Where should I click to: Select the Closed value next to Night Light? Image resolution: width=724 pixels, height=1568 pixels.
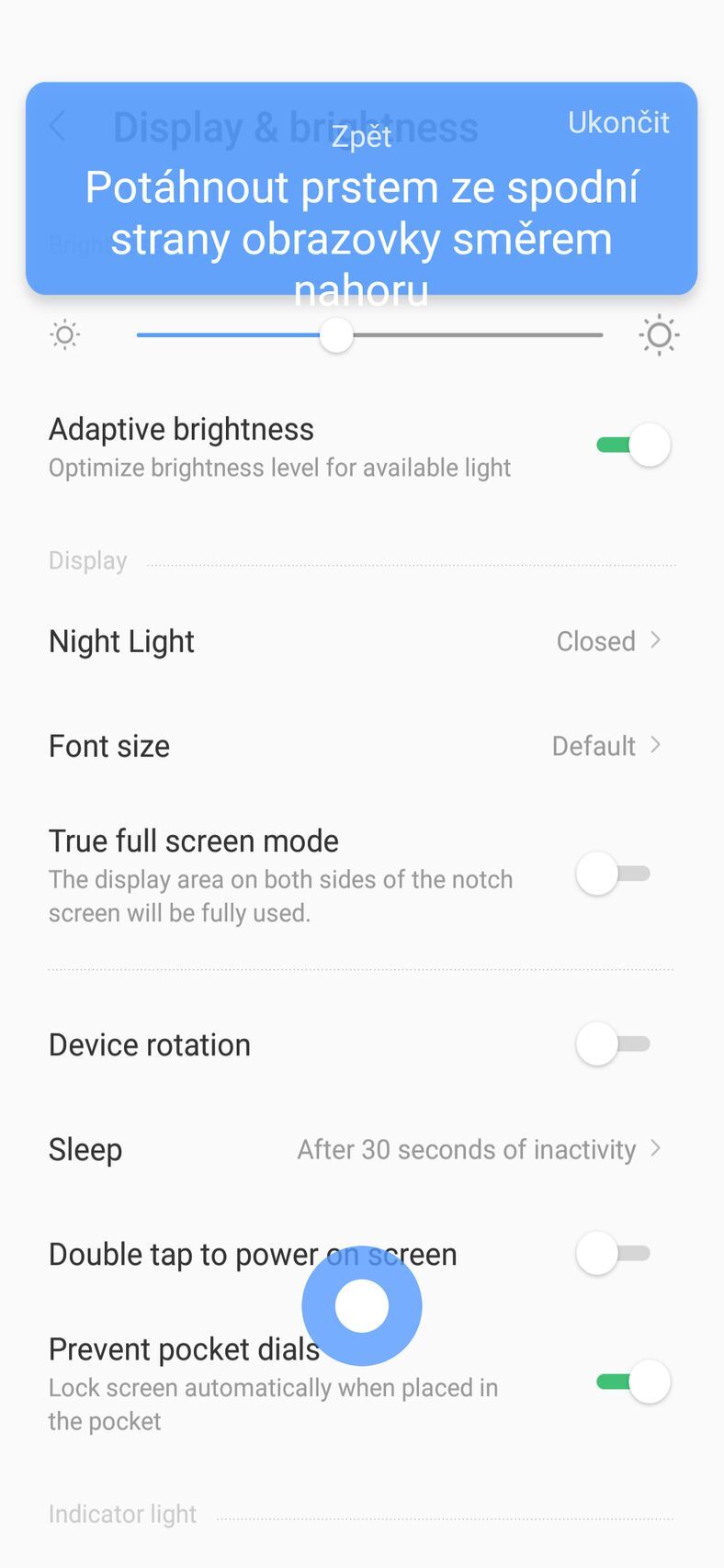(x=595, y=641)
